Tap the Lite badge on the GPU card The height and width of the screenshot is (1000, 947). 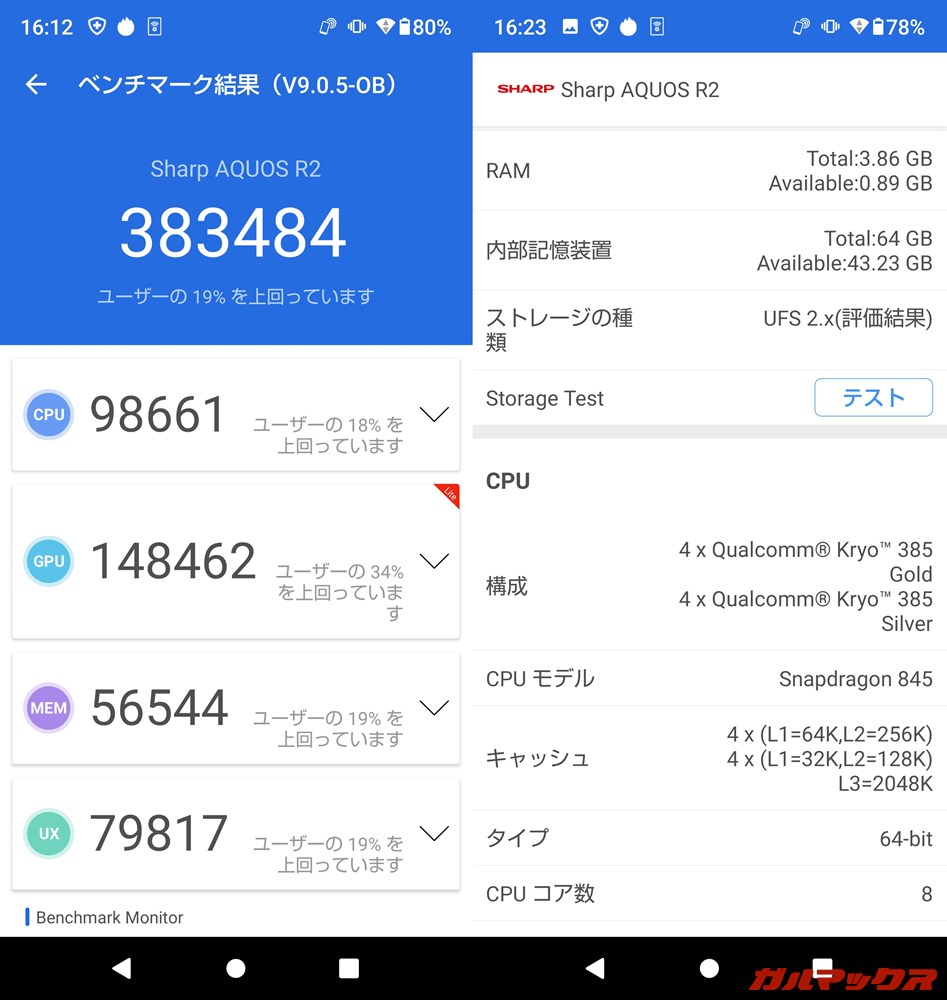tap(449, 496)
